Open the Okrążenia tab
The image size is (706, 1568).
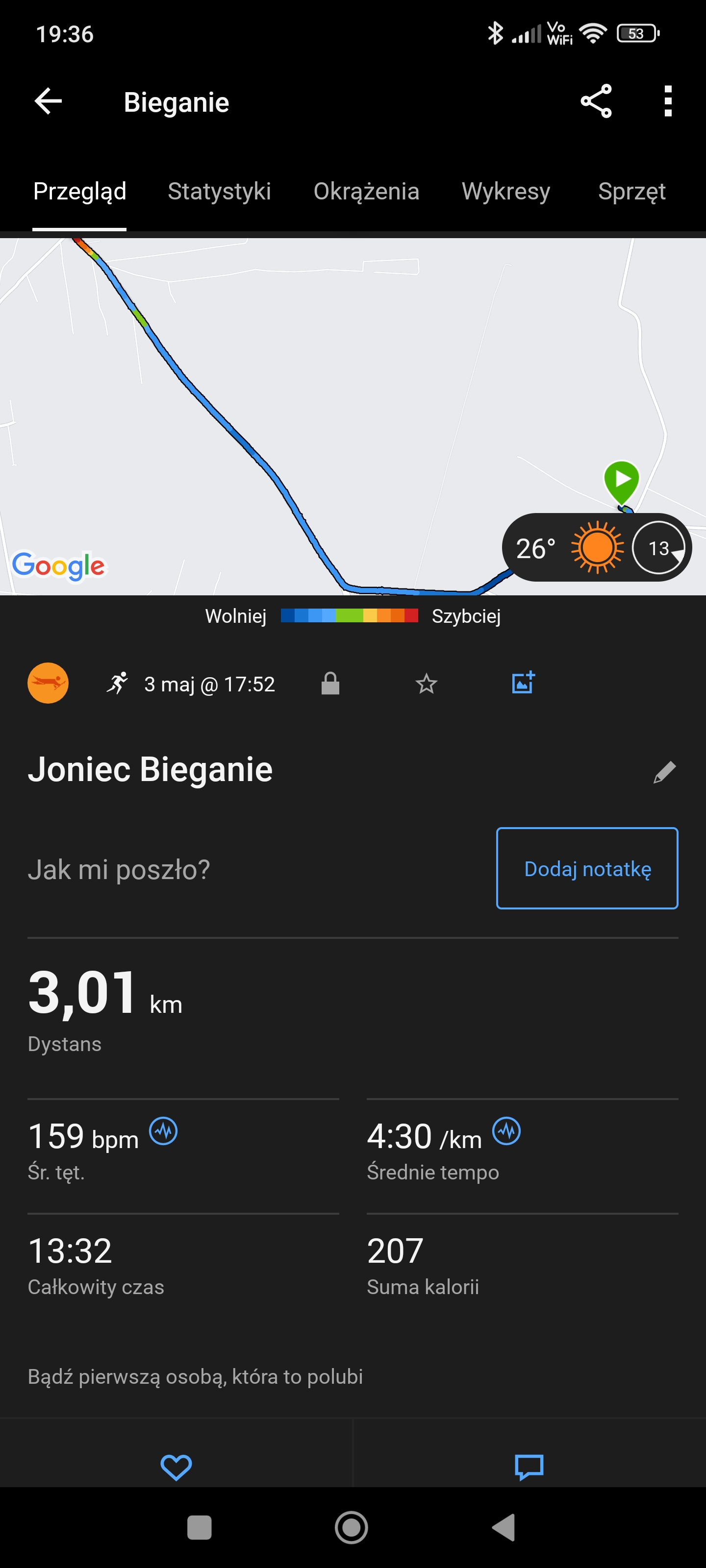pyautogui.click(x=366, y=191)
